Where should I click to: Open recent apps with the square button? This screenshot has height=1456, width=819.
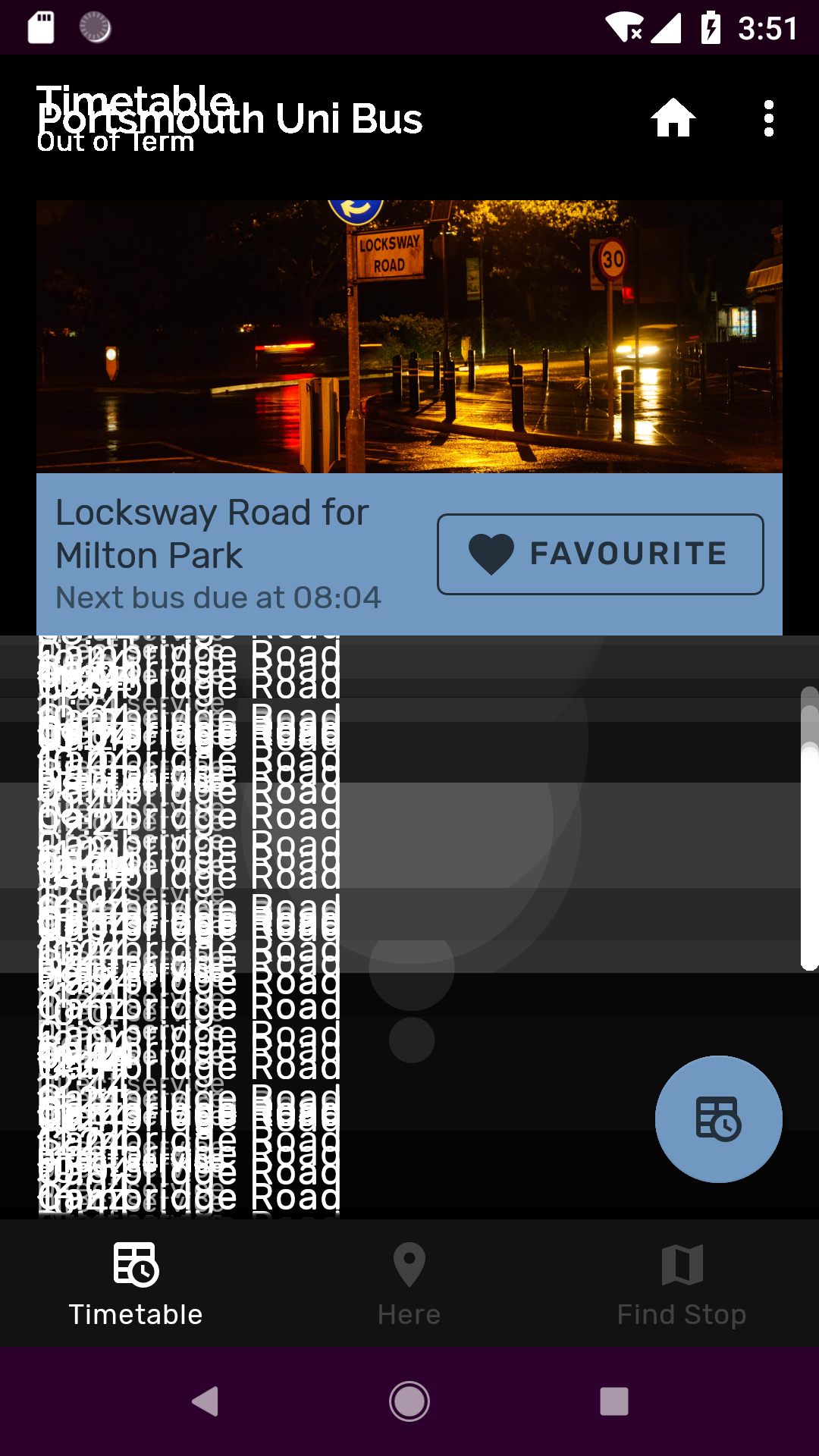[x=613, y=1401]
